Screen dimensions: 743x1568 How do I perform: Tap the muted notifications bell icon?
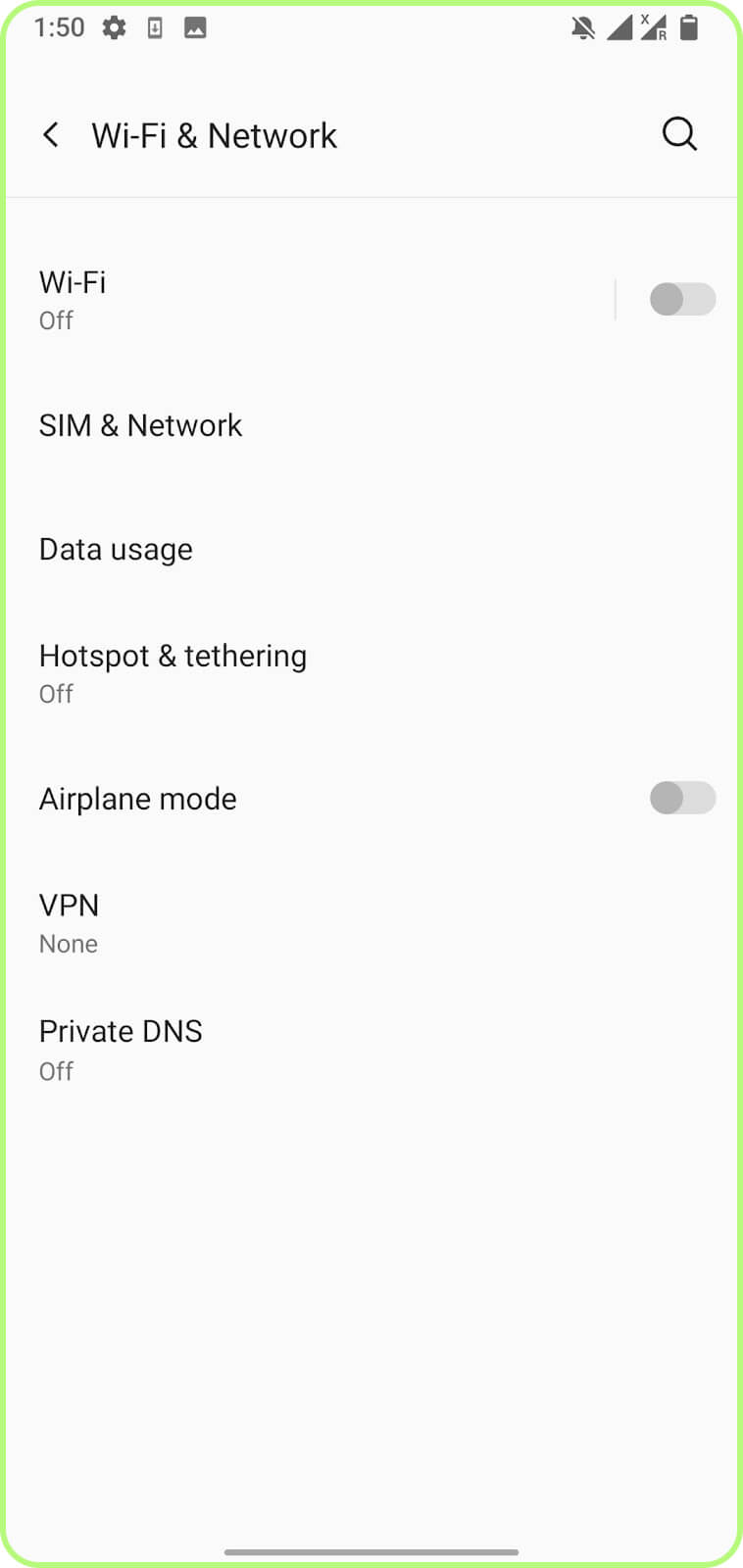[581, 28]
